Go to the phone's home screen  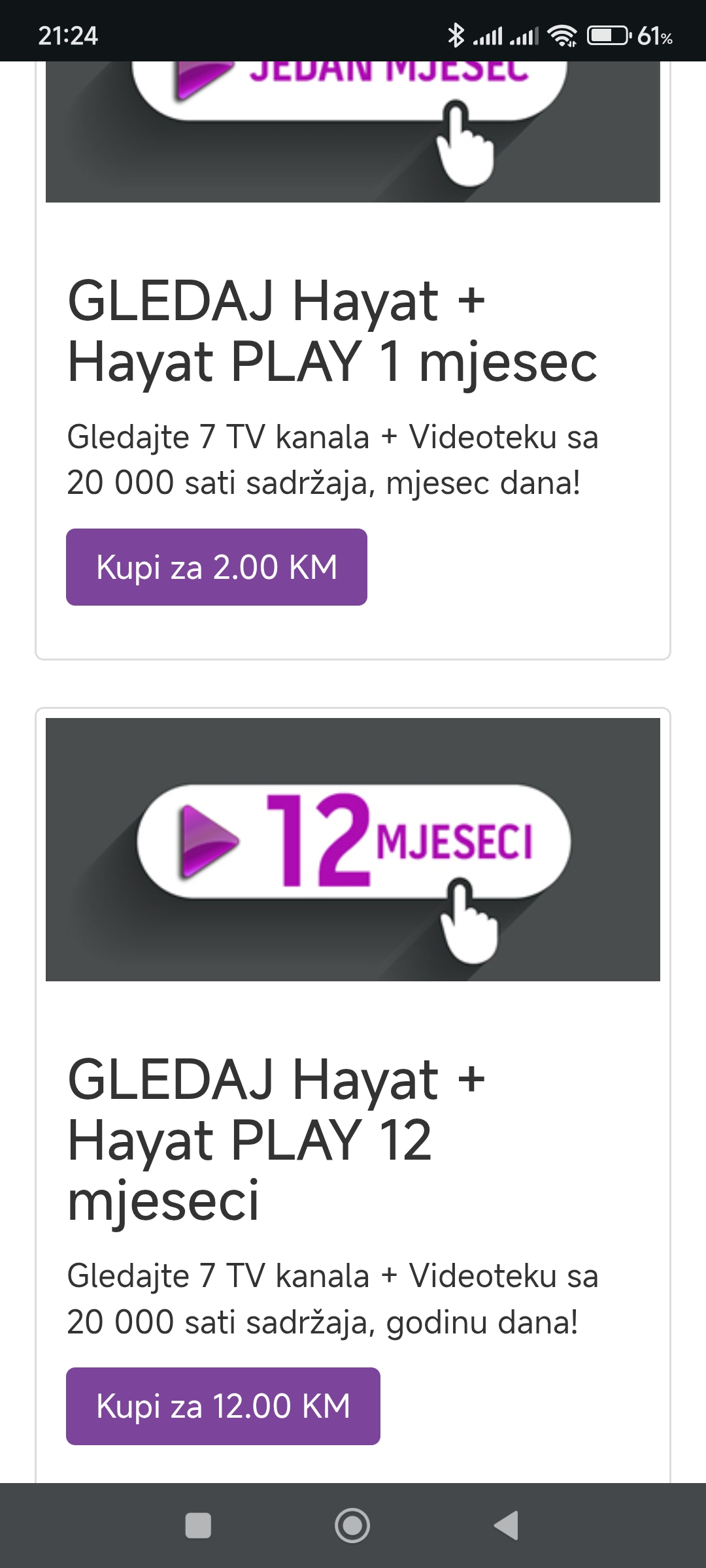(x=352, y=1526)
